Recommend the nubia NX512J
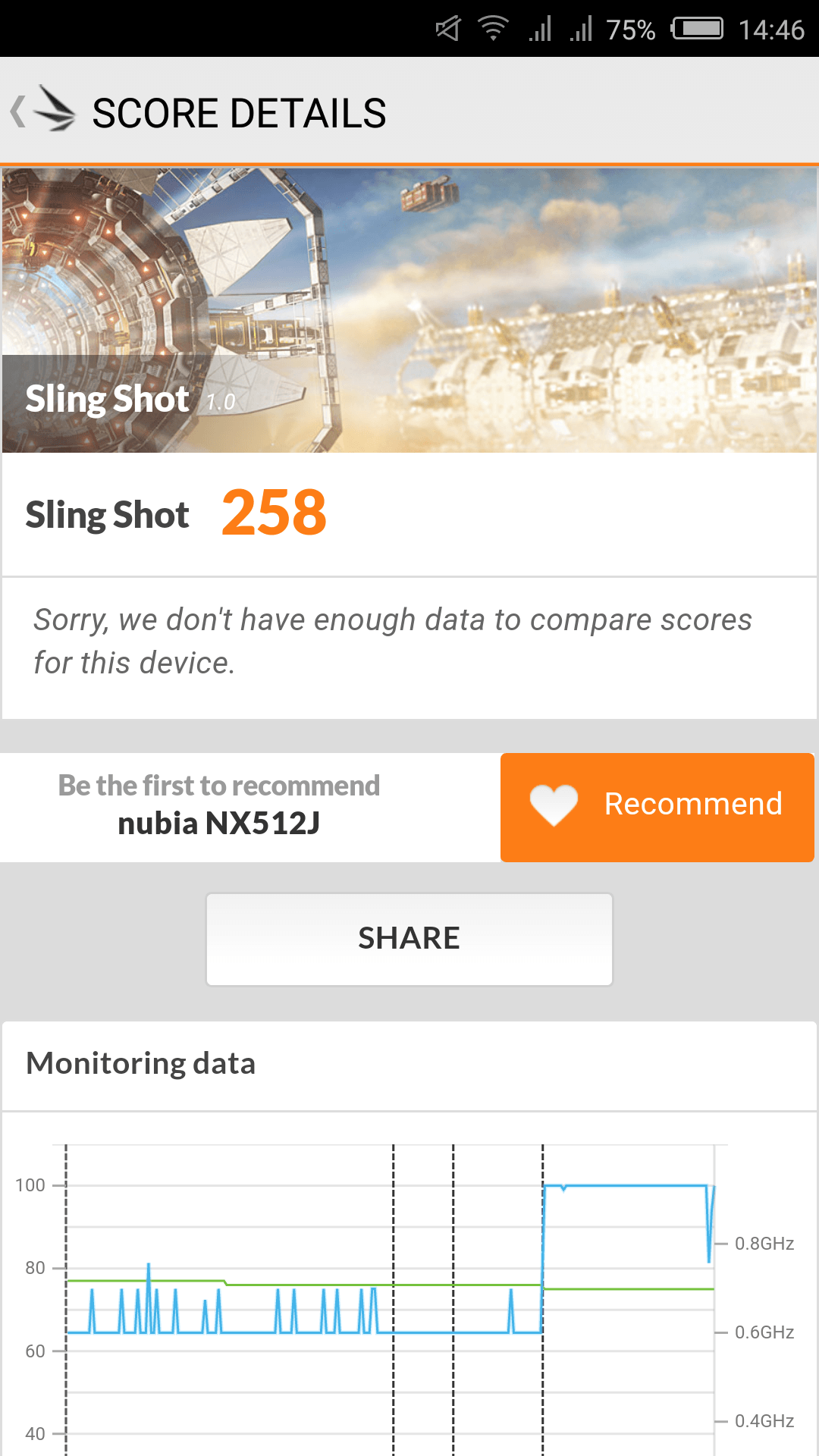This screenshot has height=1456, width=819. [x=657, y=807]
